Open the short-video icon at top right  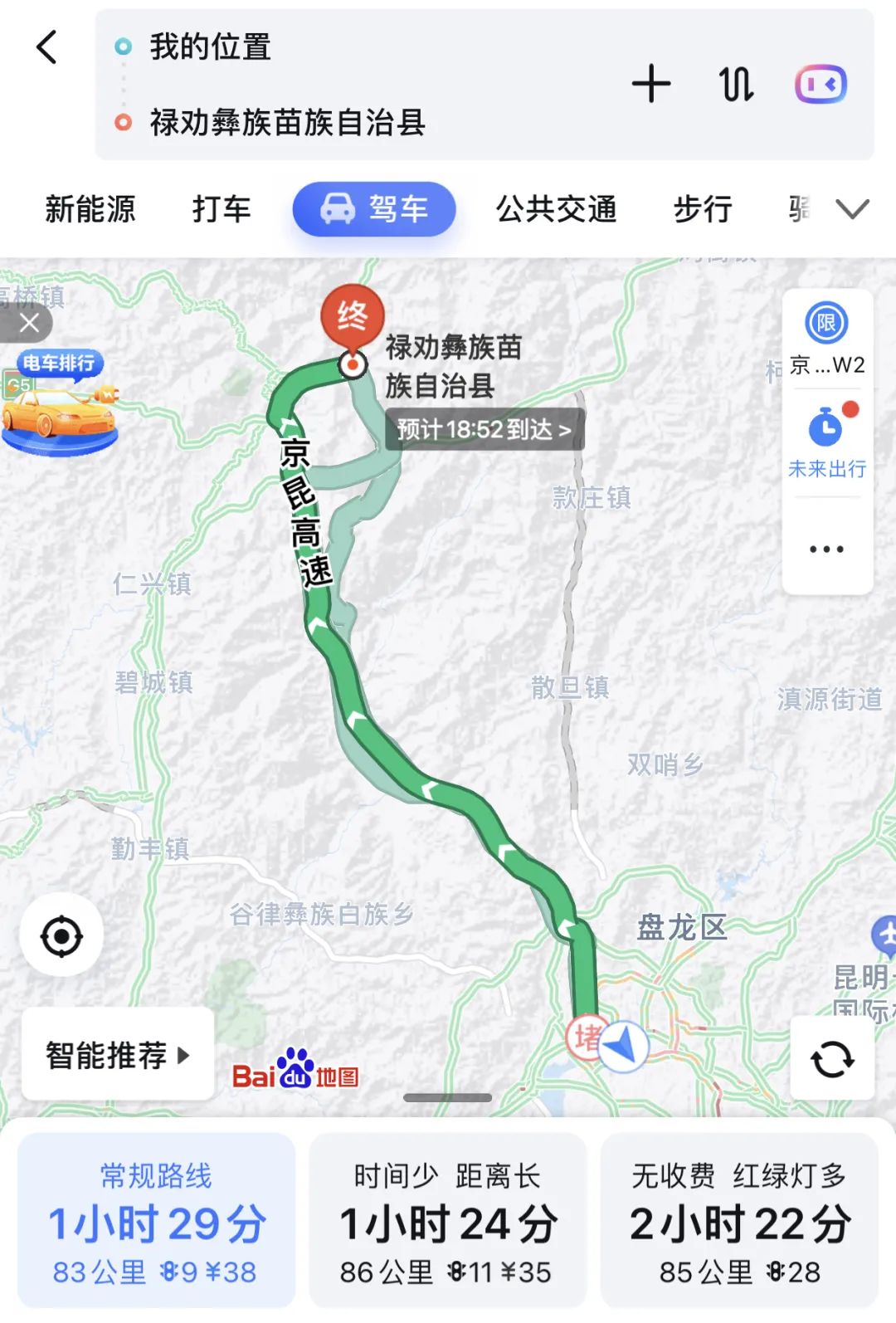[x=822, y=84]
